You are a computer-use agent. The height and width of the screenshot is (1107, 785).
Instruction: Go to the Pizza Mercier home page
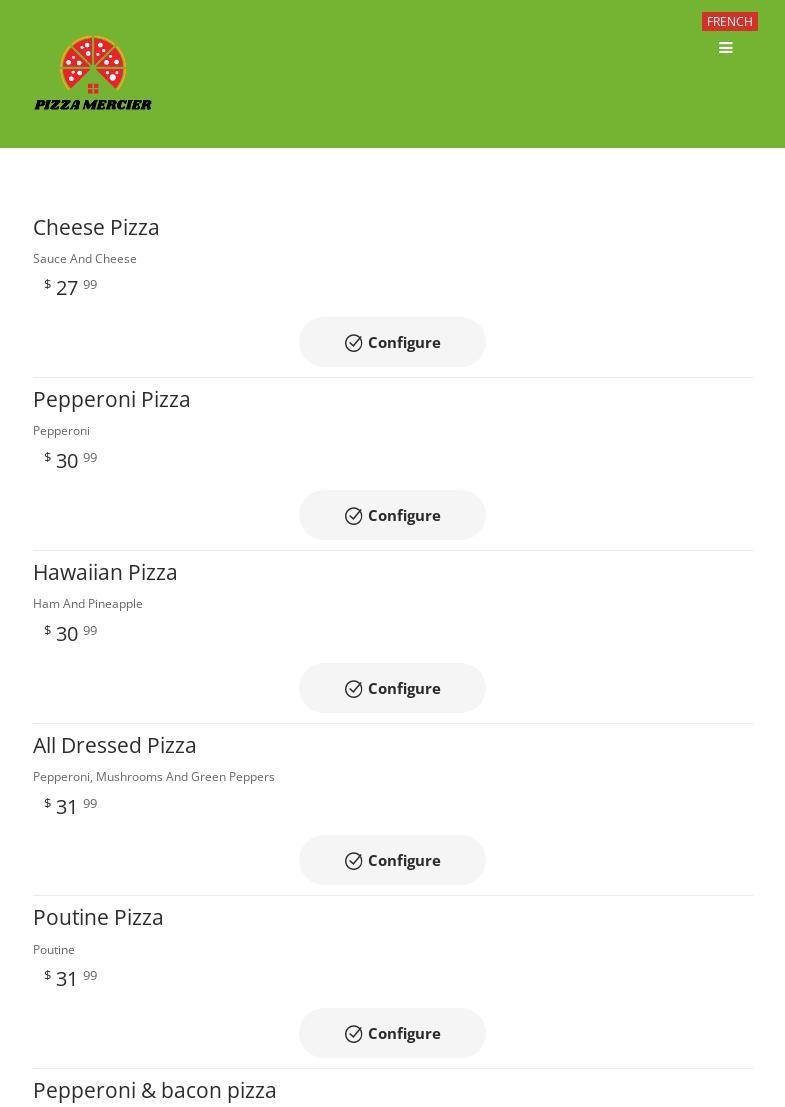(x=93, y=73)
